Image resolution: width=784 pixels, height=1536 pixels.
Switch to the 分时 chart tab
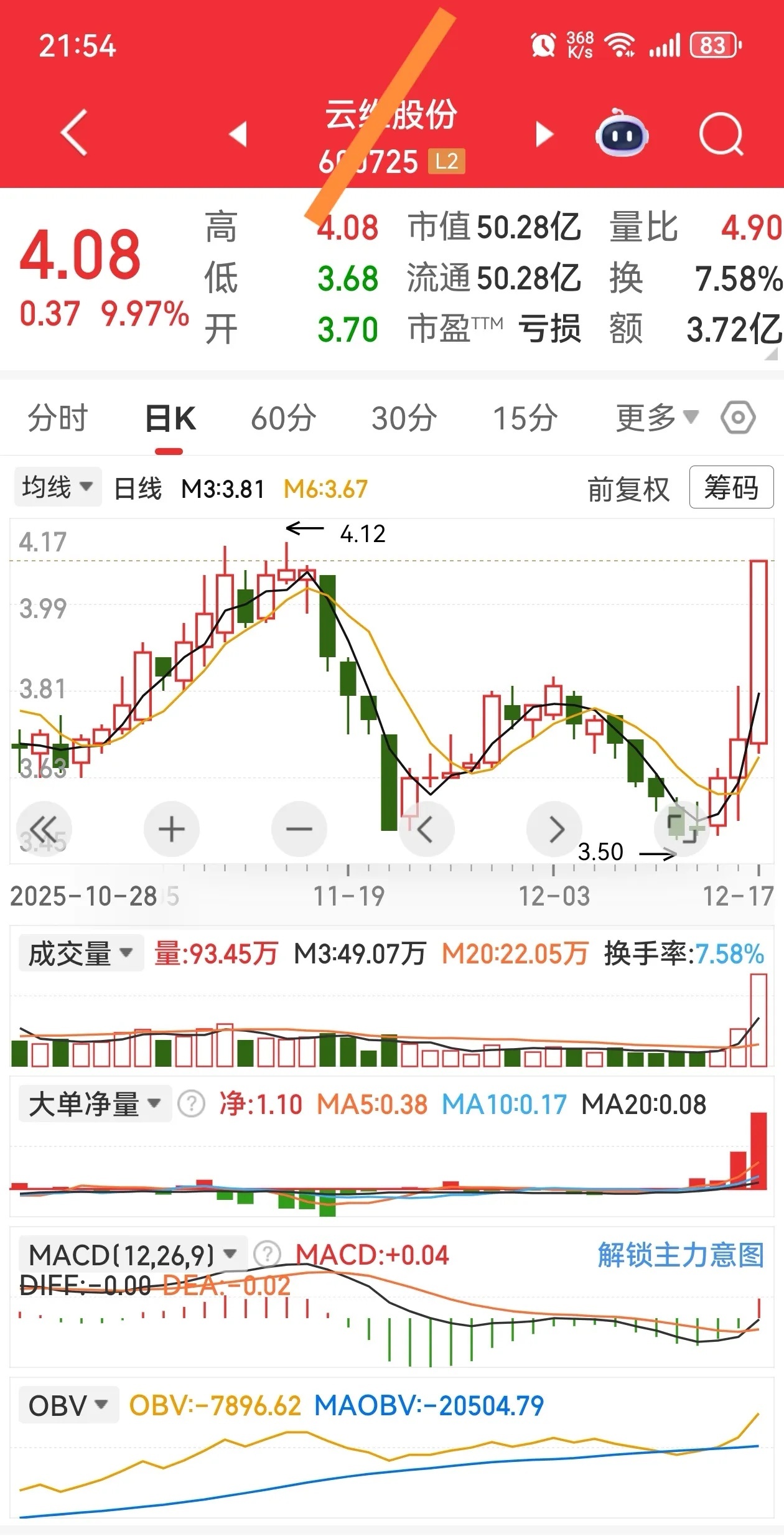(57, 418)
